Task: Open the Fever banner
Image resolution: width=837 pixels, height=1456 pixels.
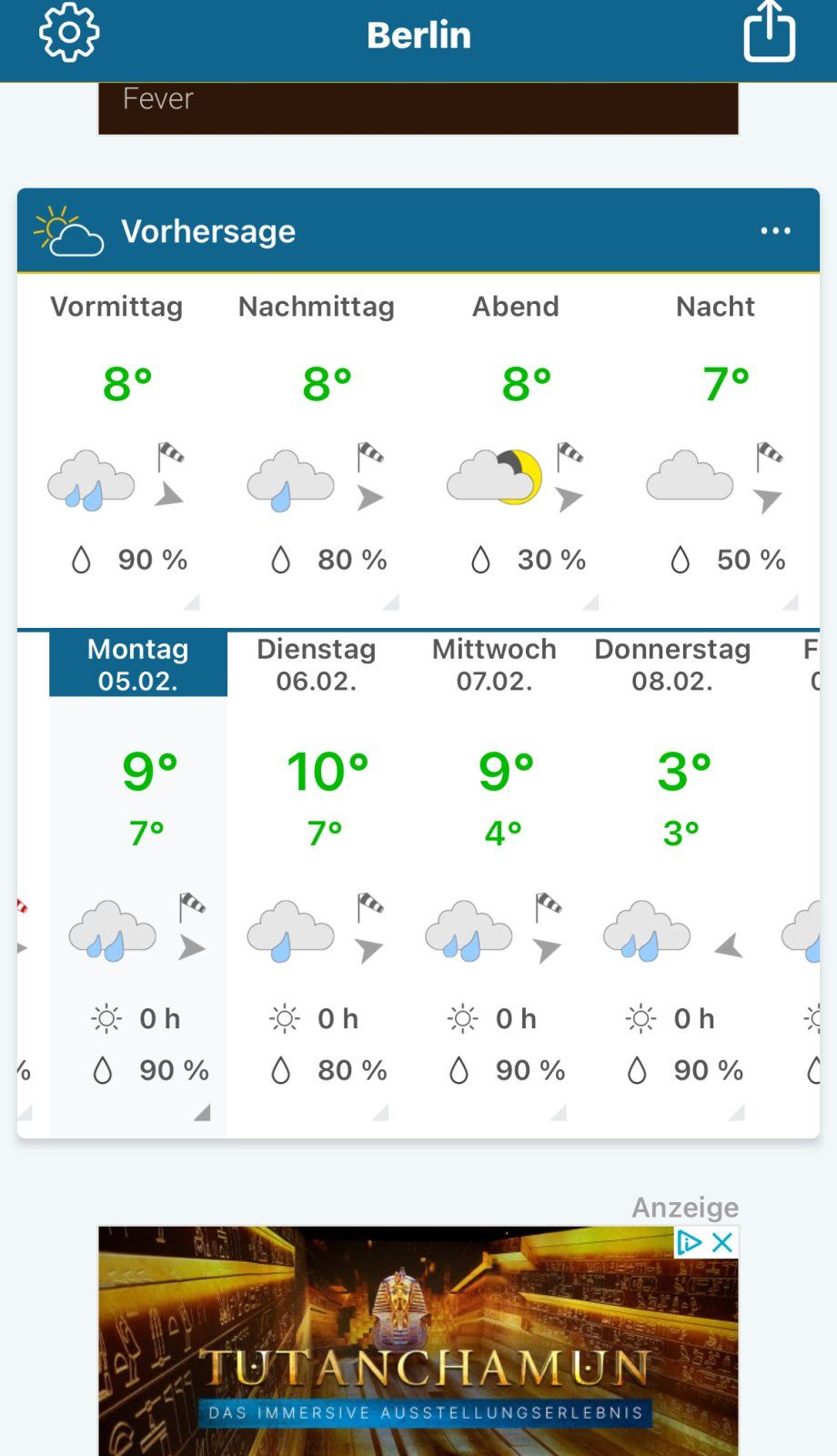Action: point(418,107)
